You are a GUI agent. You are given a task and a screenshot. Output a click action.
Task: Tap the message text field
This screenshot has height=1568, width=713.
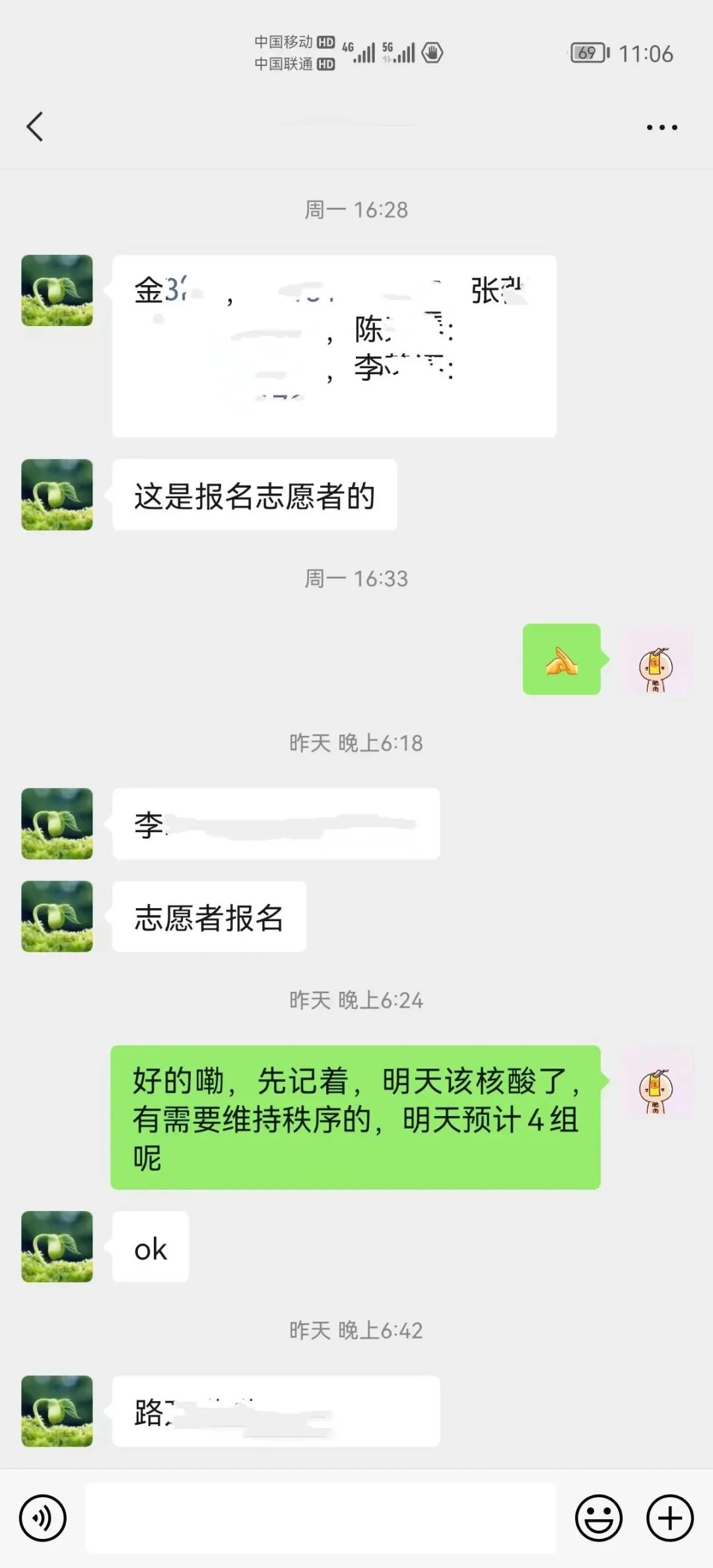click(x=321, y=1518)
